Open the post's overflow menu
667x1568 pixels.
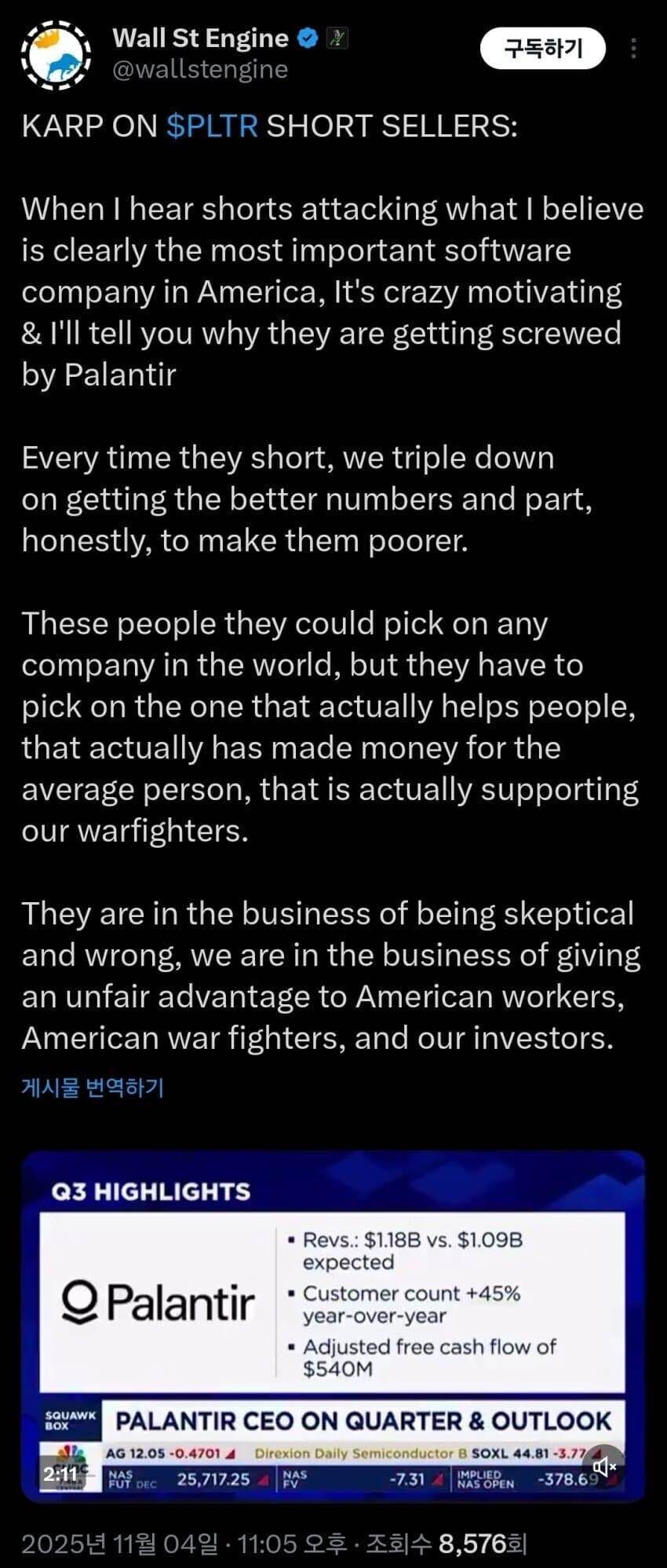click(633, 49)
